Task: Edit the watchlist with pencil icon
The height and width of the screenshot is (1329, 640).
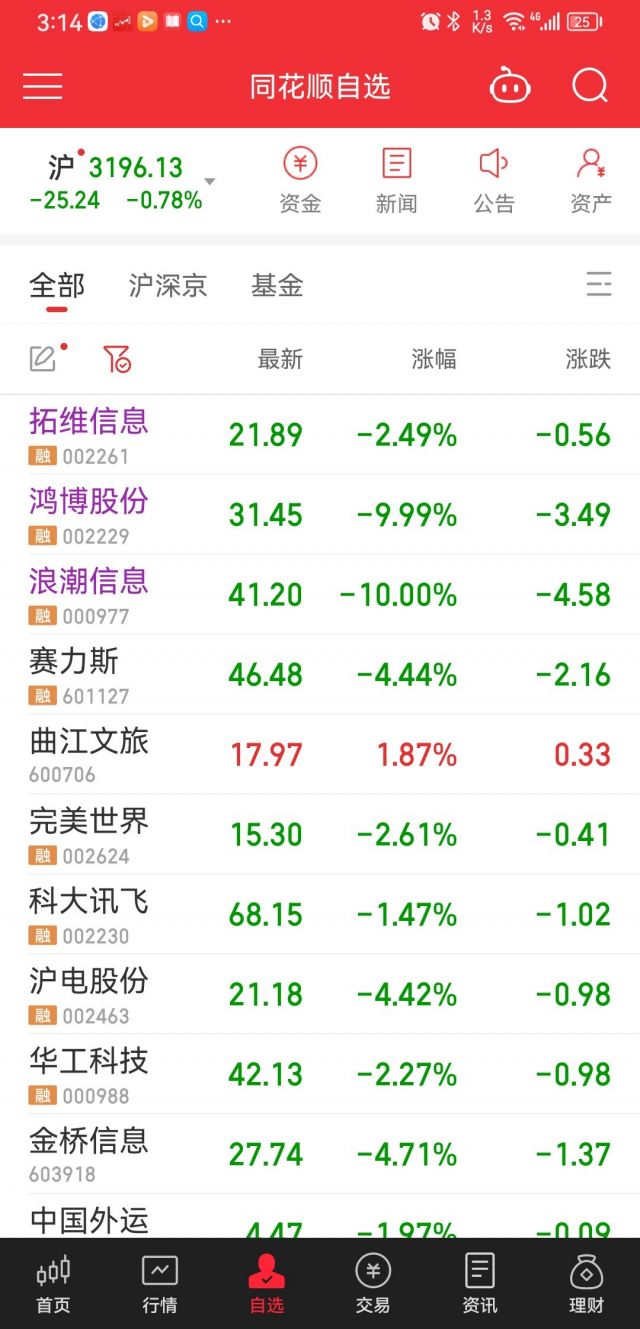Action: 43,358
